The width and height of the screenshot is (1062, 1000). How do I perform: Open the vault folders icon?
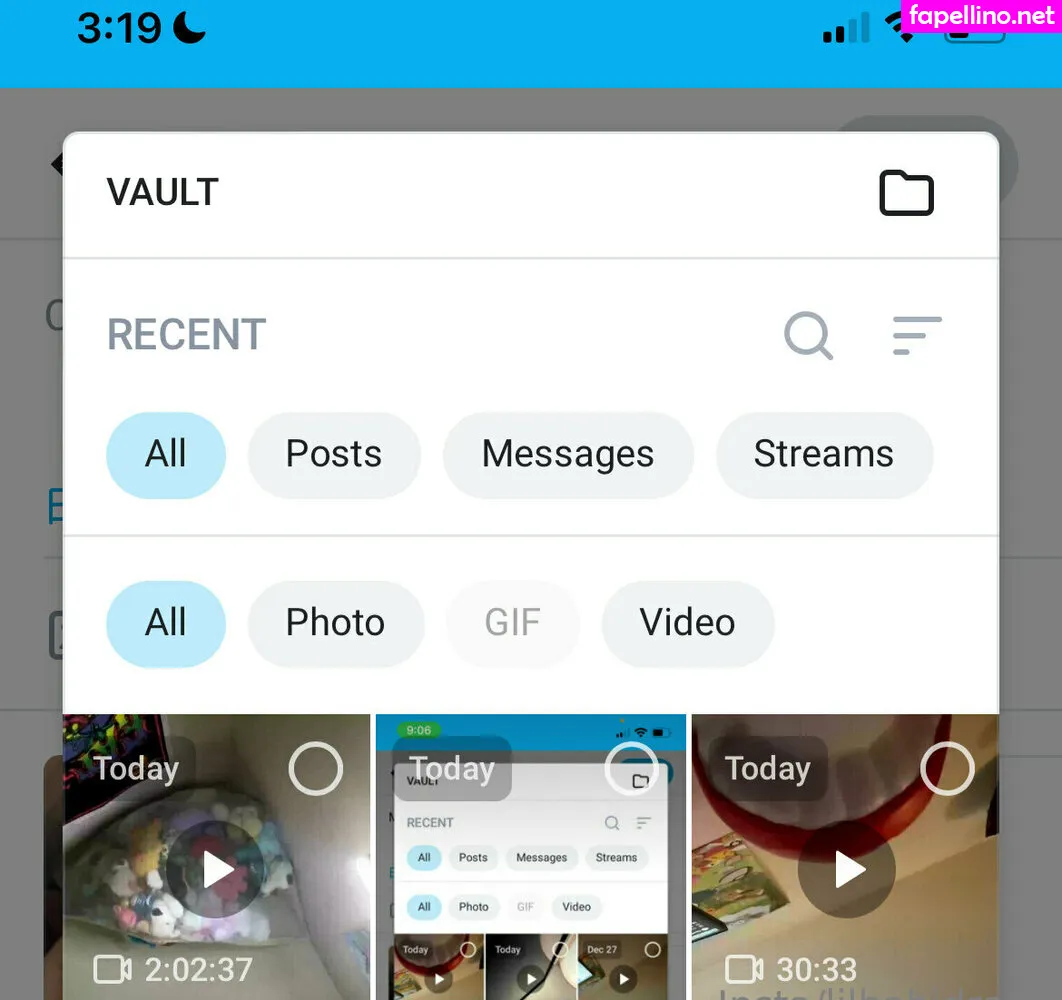pos(906,193)
